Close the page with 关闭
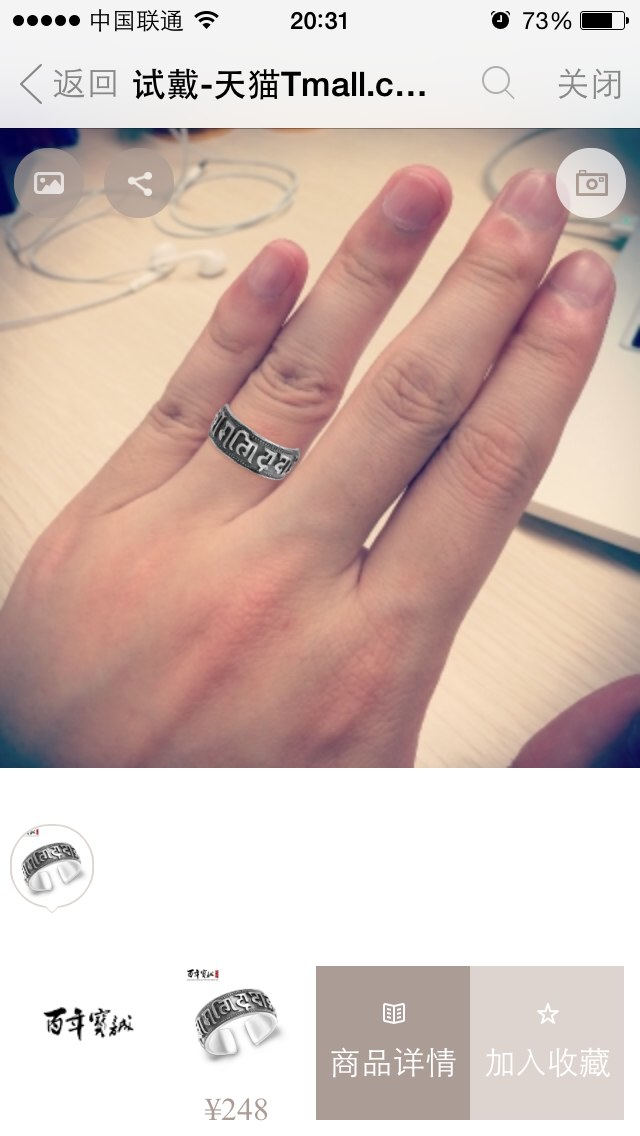 (589, 84)
